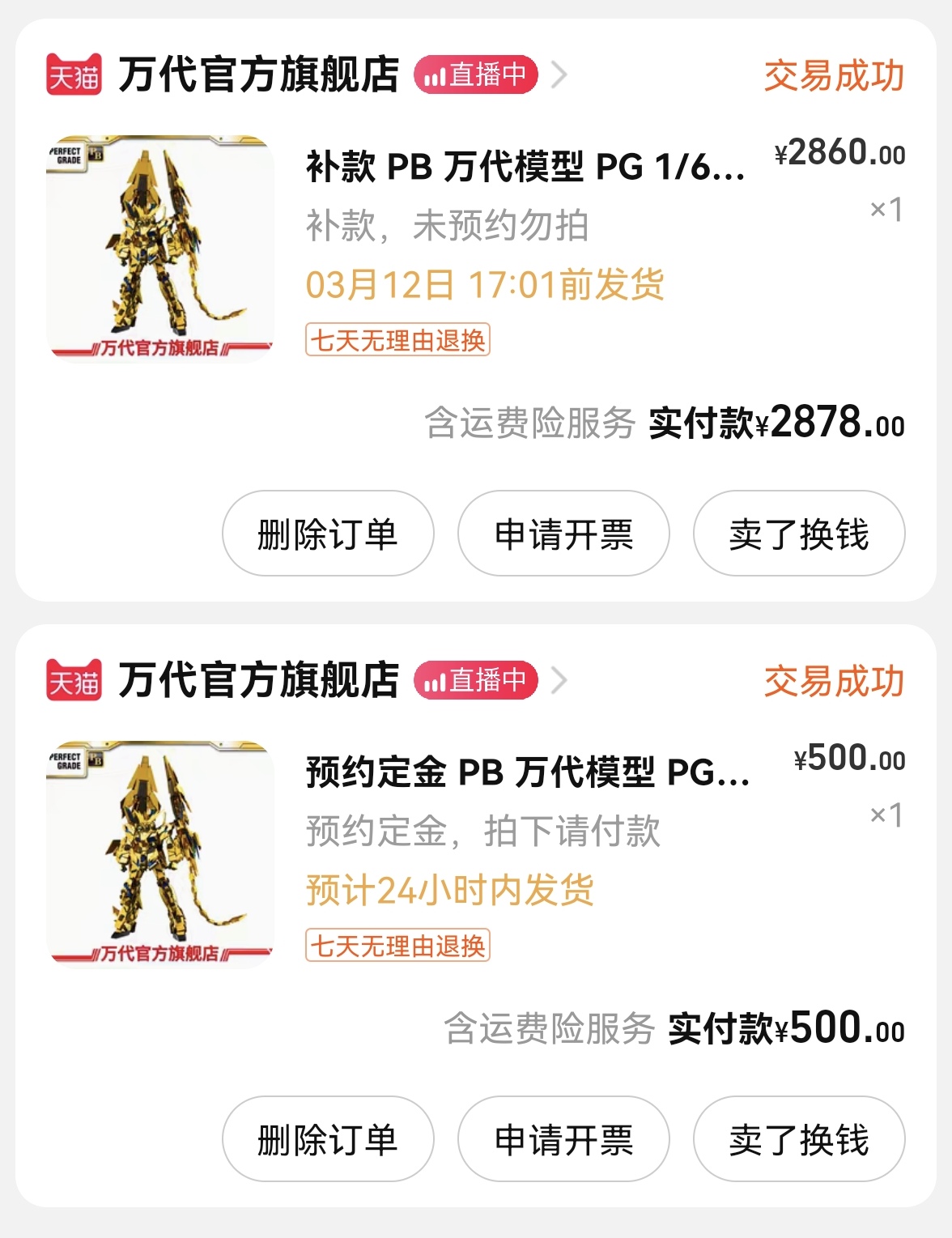Image resolution: width=952 pixels, height=1238 pixels.
Task: Open the 万代官方旗舰店 store from the 预约定金 order
Action: tap(258, 680)
